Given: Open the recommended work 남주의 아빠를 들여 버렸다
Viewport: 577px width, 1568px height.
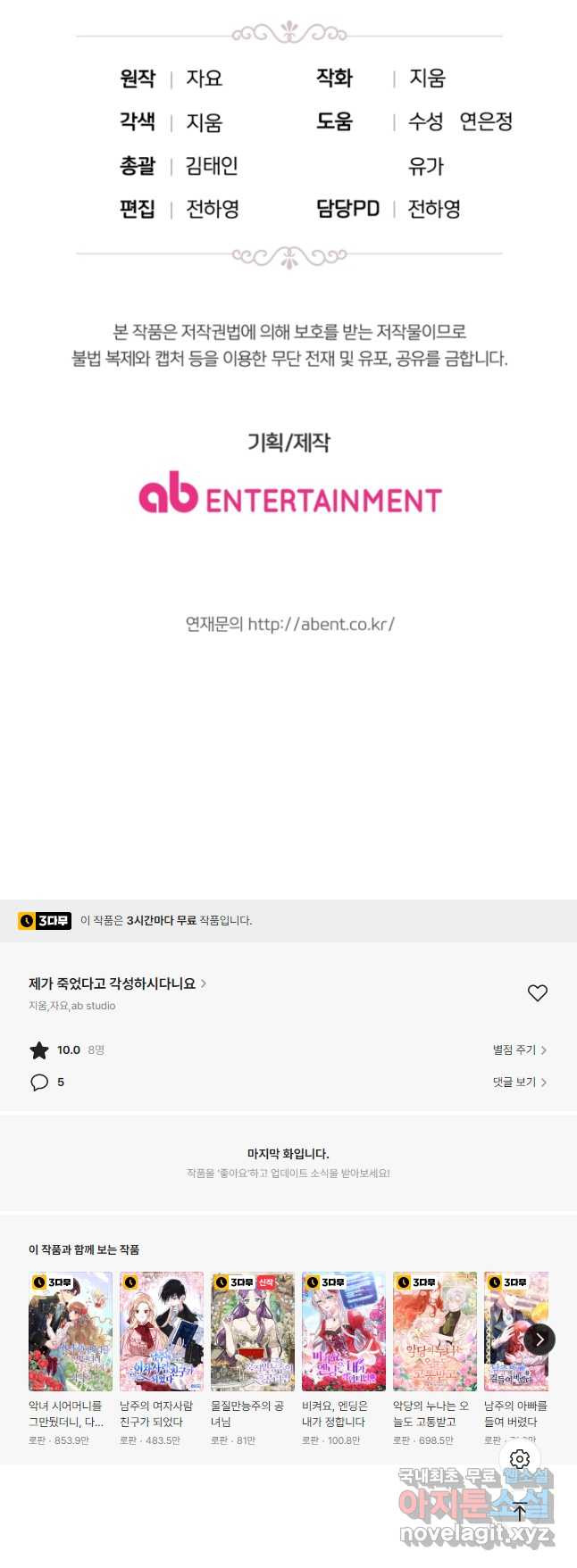Looking at the screenshot, I should [509, 1332].
